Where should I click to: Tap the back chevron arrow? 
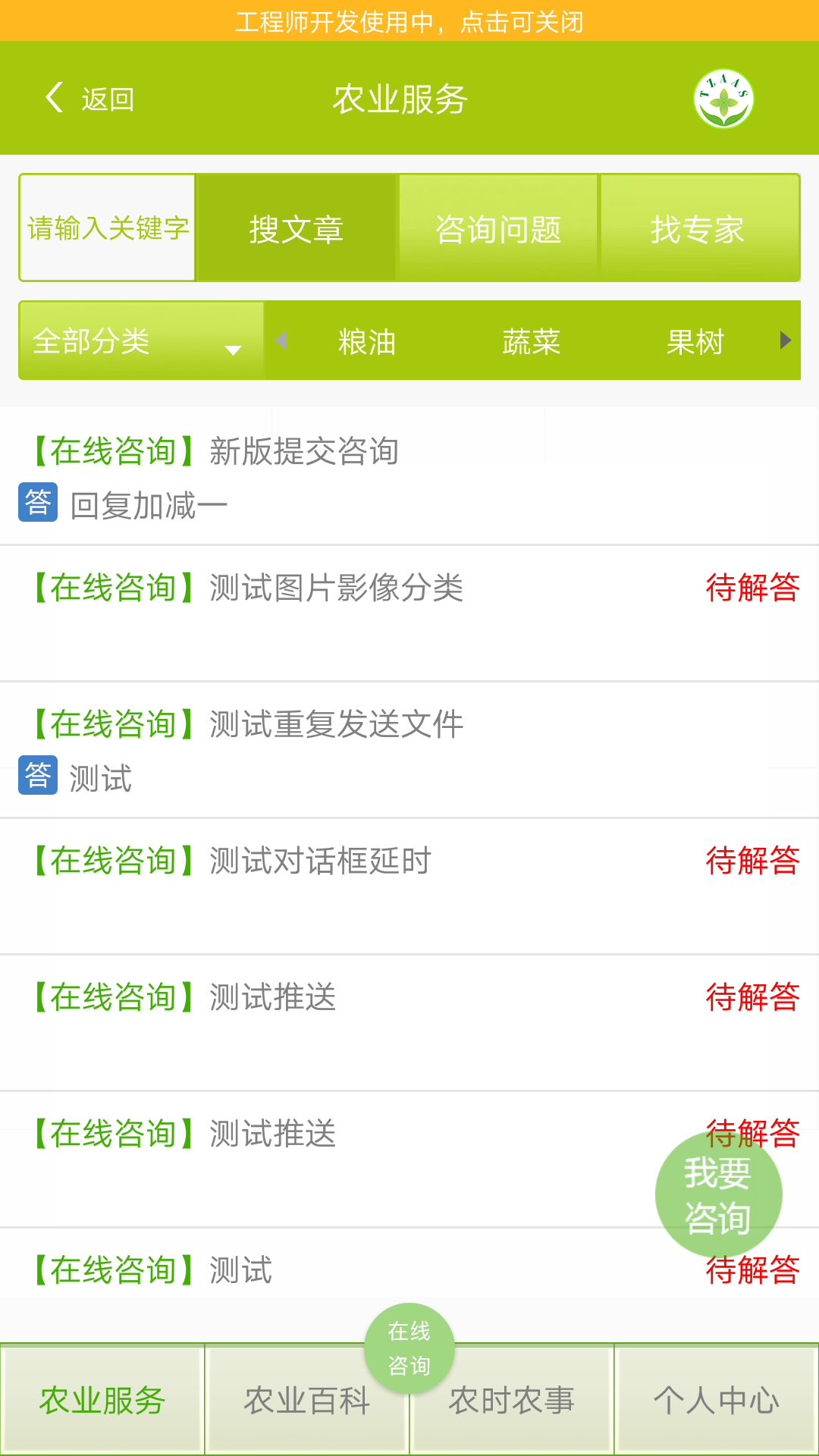click(x=53, y=99)
